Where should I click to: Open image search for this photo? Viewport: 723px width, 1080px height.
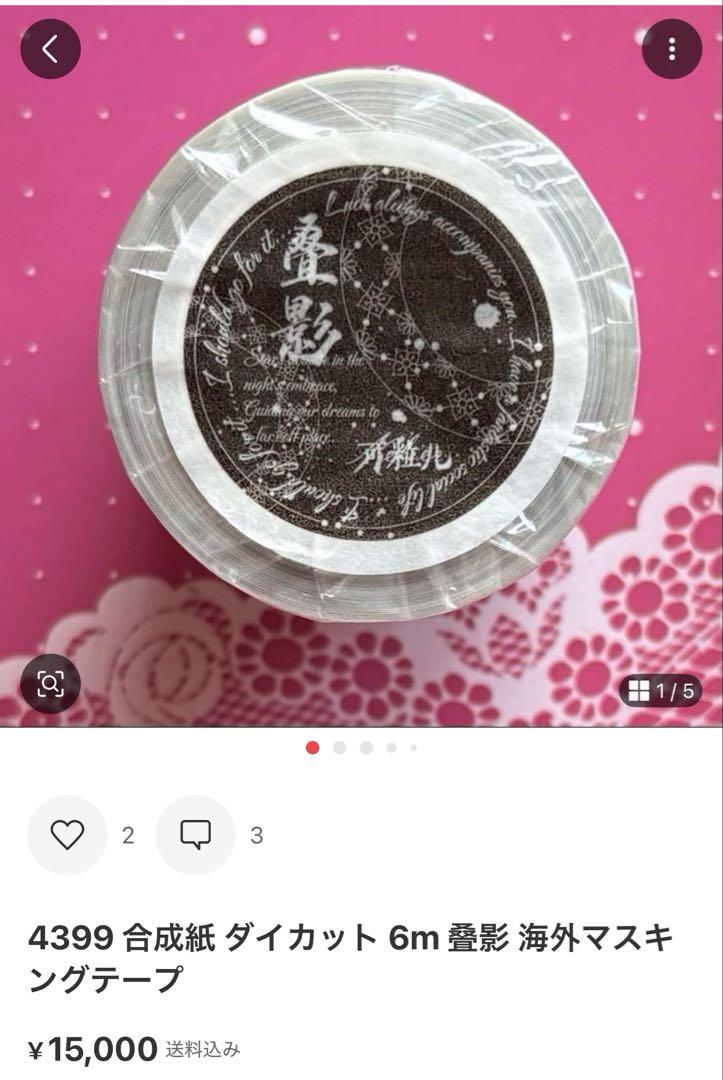50,684
